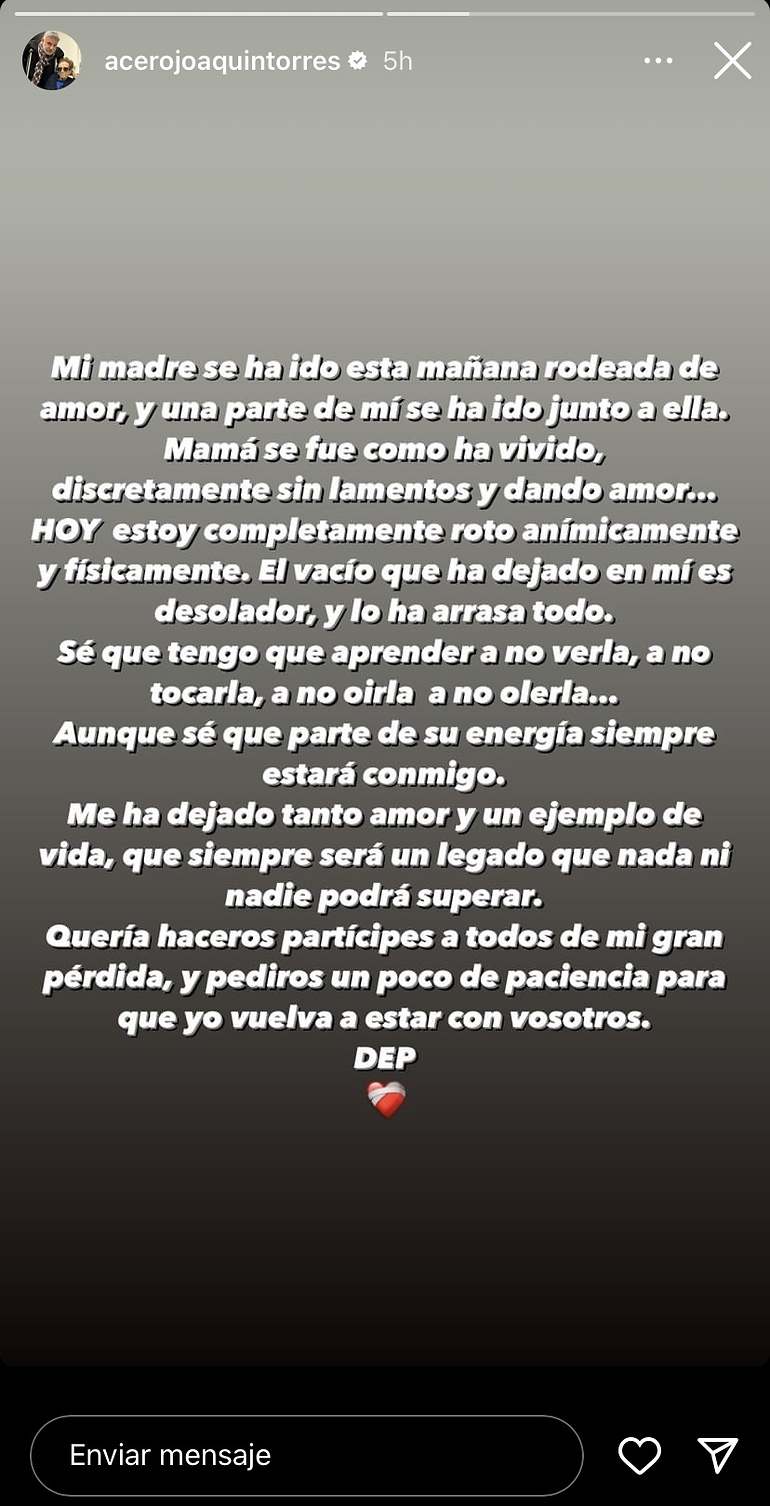Open the three-dot story options menu
This screenshot has width=770, height=1506.
tap(658, 61)
